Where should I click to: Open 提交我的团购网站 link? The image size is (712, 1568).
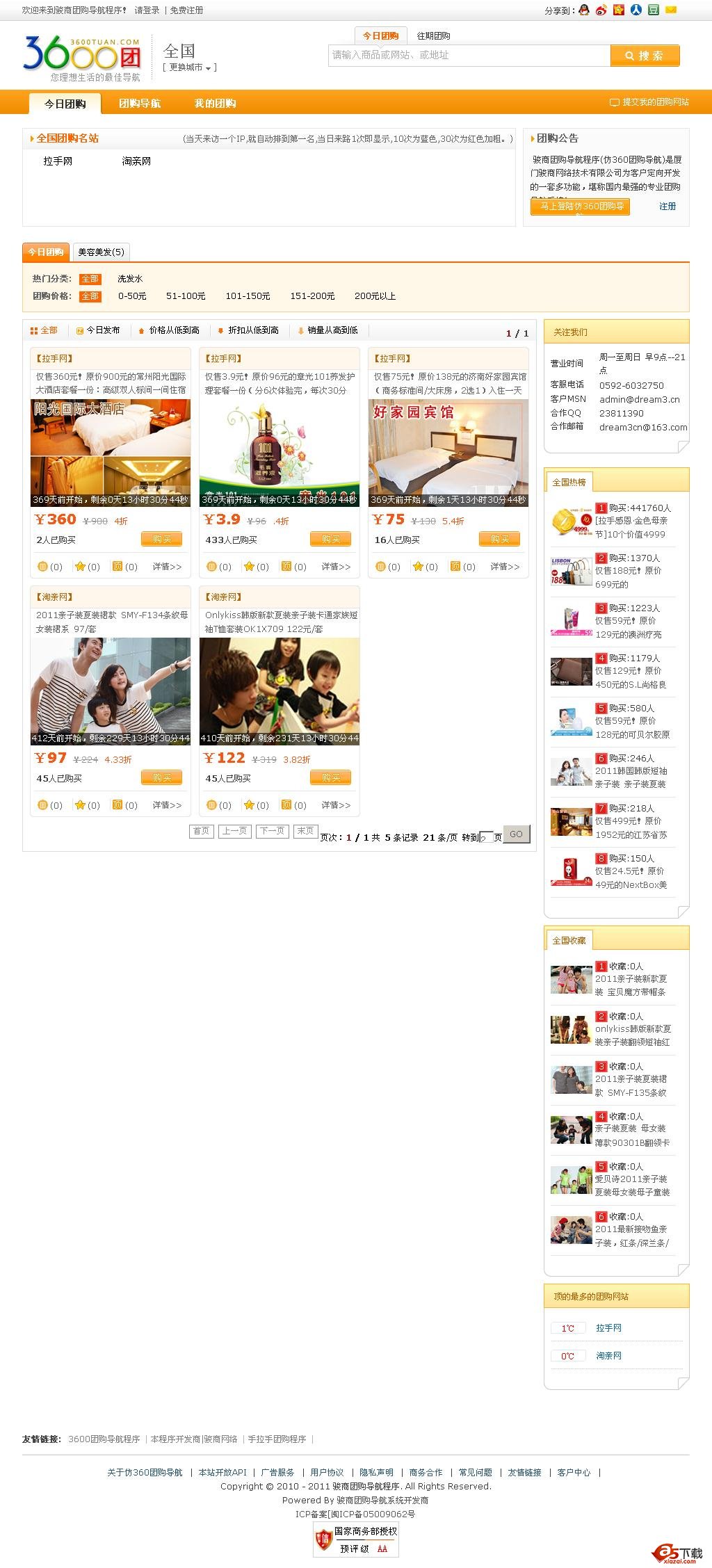tap(649, 102)
